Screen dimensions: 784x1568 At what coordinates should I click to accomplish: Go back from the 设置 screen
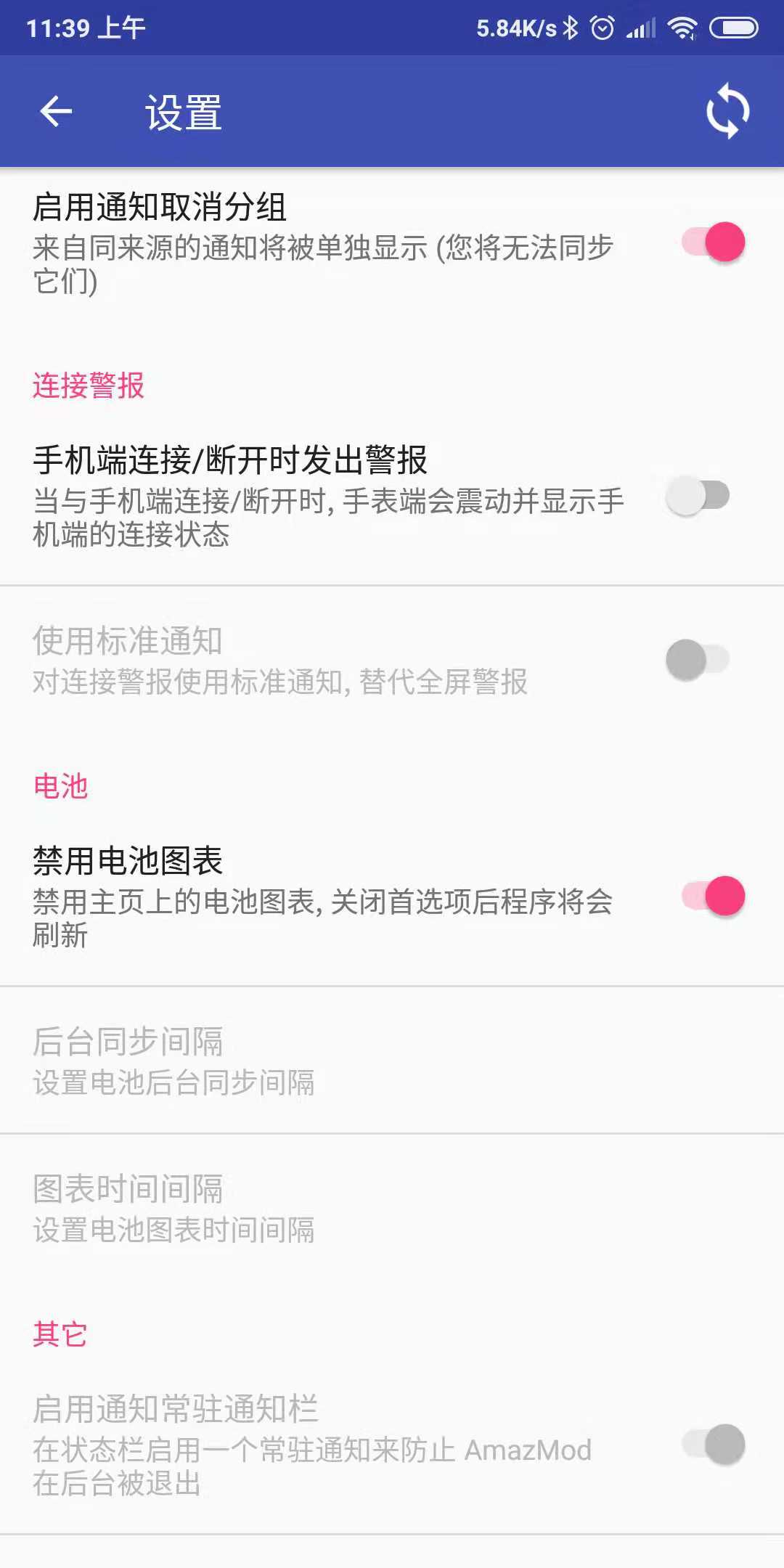pos(56,112)
